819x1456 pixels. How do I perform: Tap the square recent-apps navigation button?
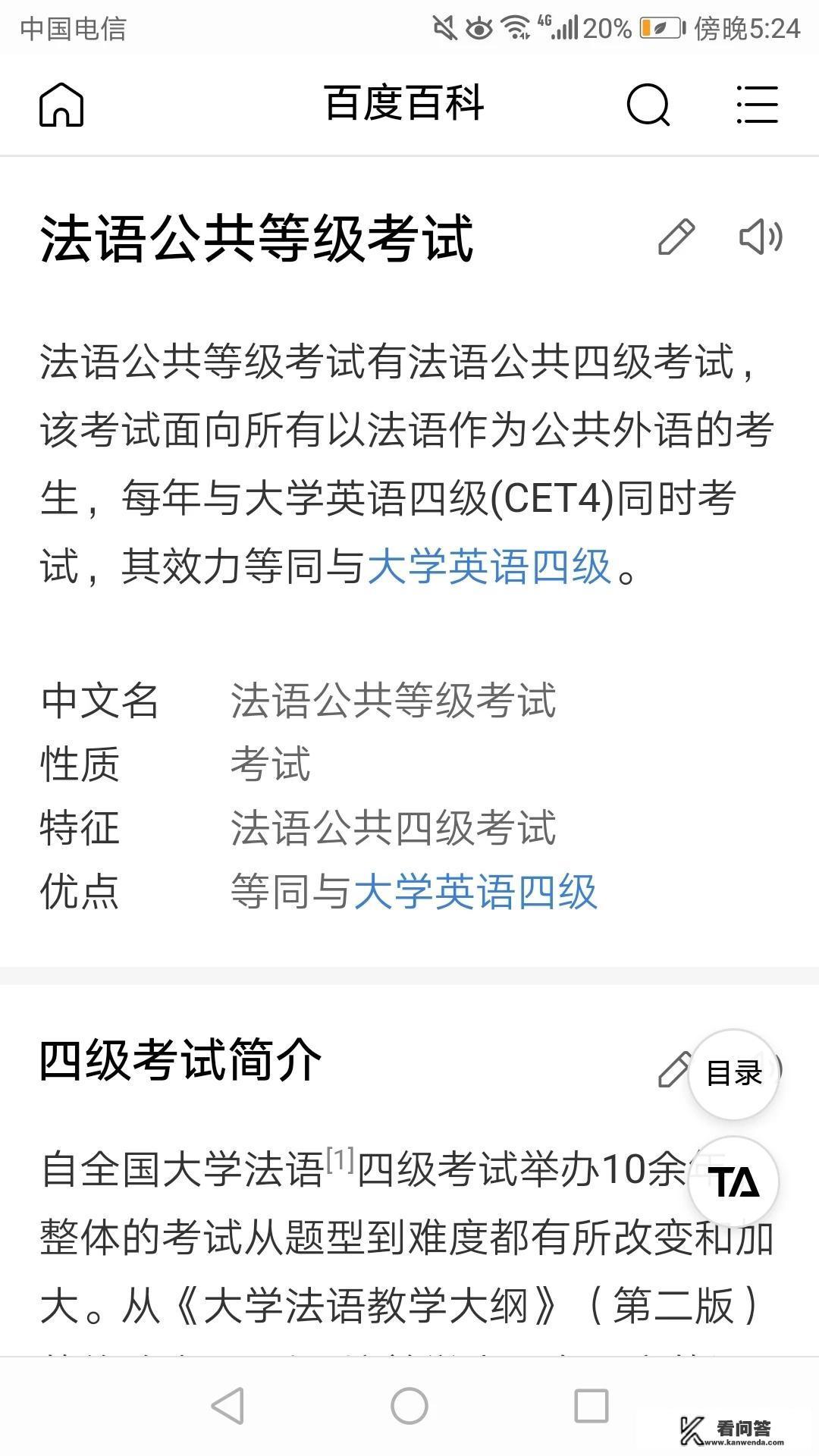tap(589, 1401)
